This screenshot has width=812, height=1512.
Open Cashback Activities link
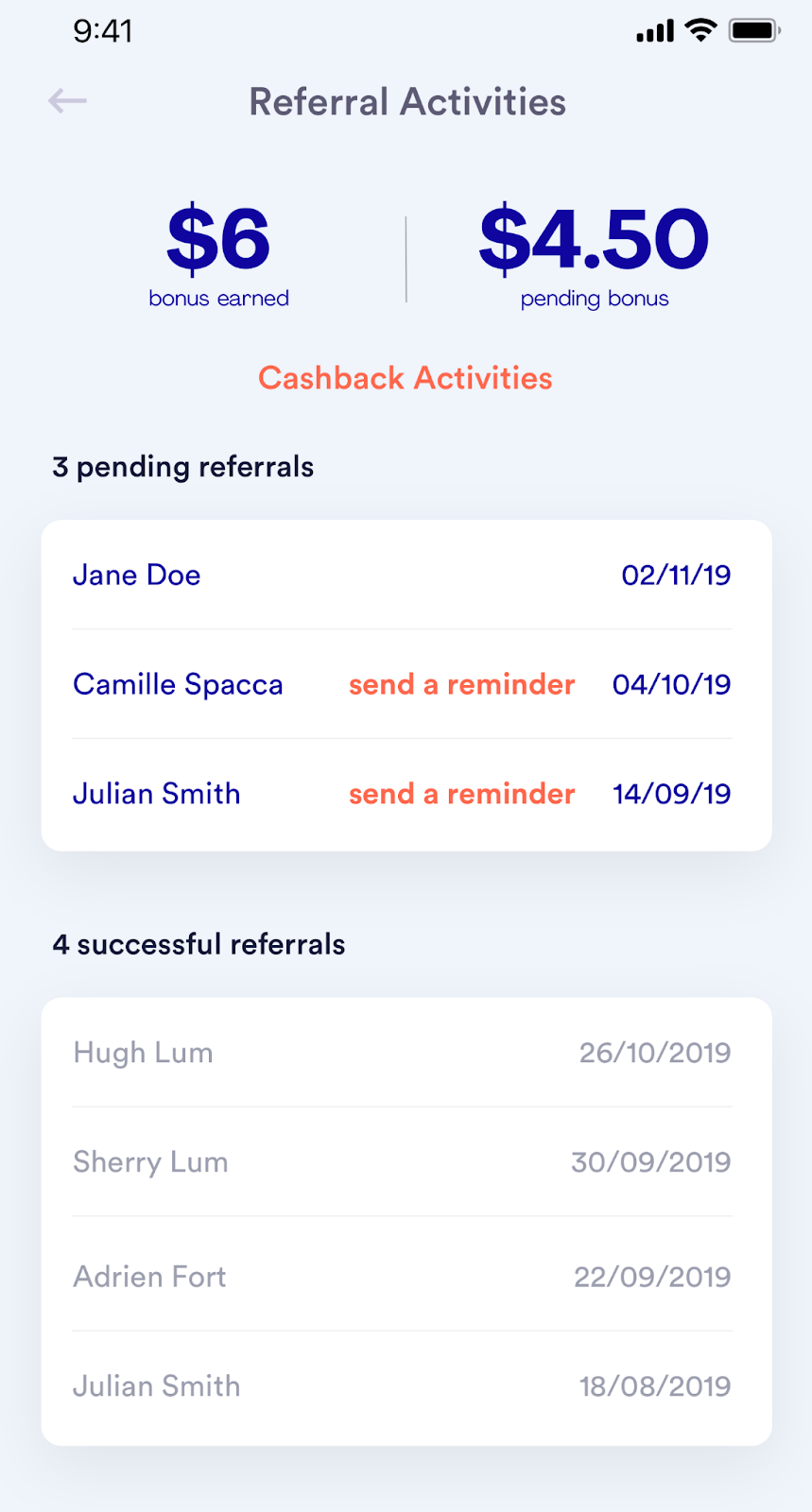(x=405, y=378)
